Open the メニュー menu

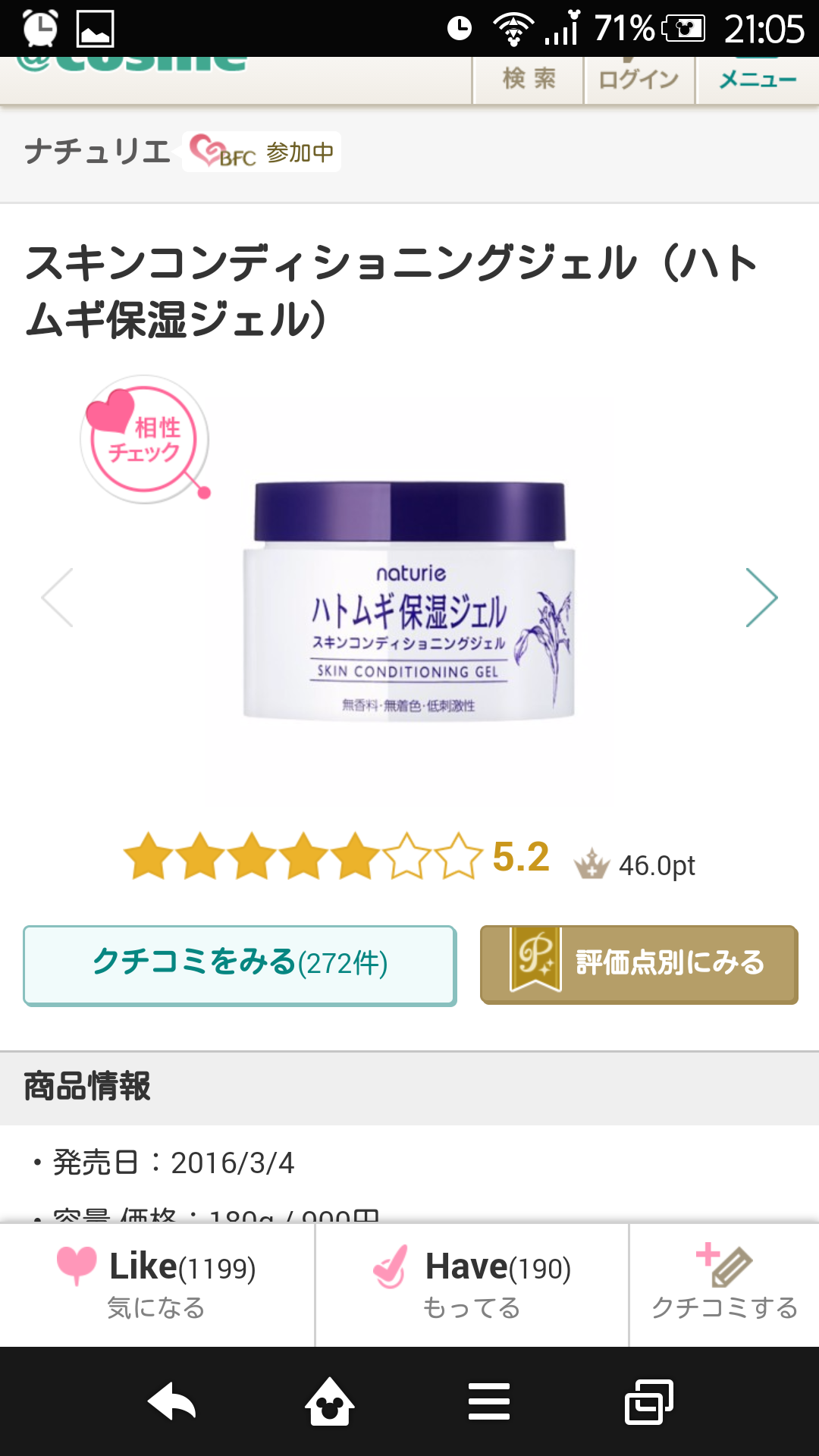click(757, 80)
